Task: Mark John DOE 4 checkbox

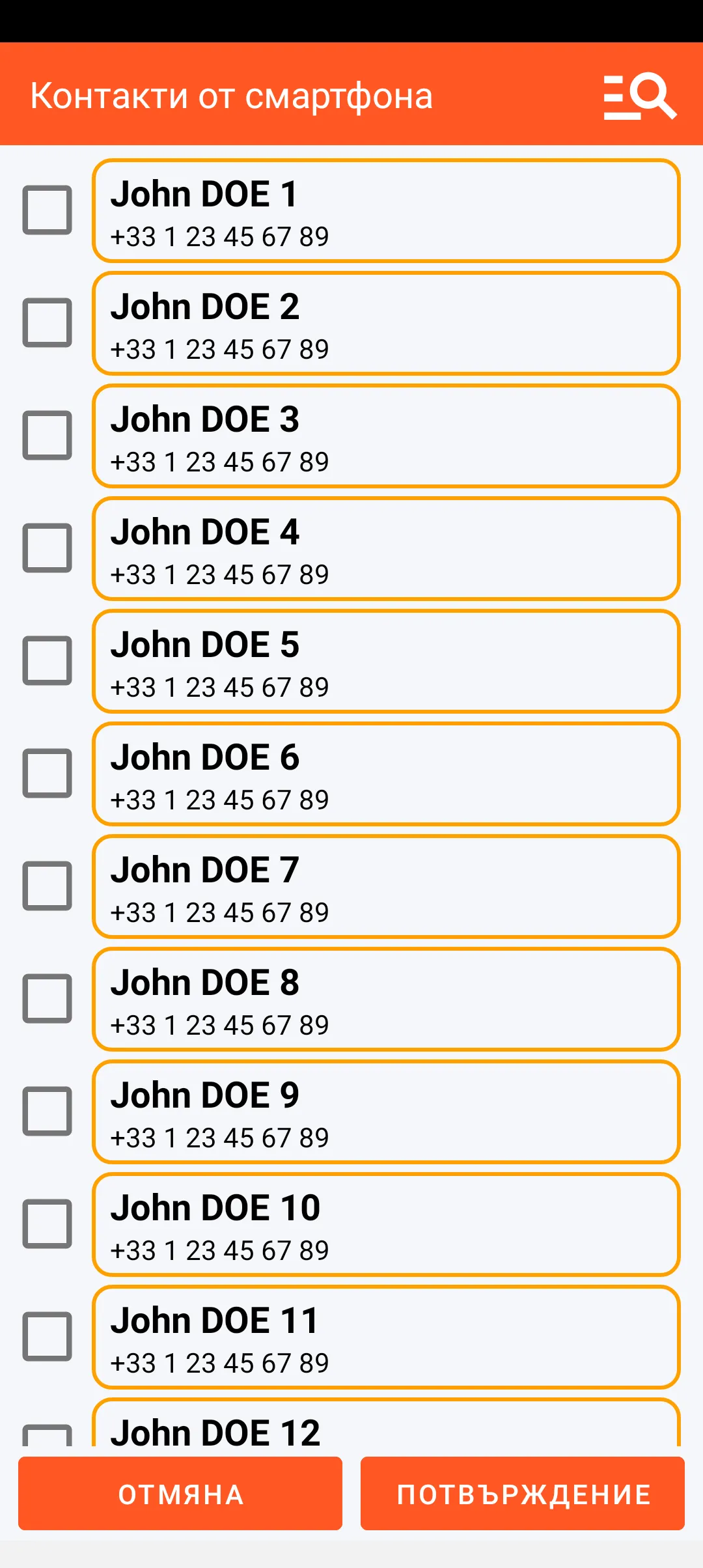Action: click(47, 548)
